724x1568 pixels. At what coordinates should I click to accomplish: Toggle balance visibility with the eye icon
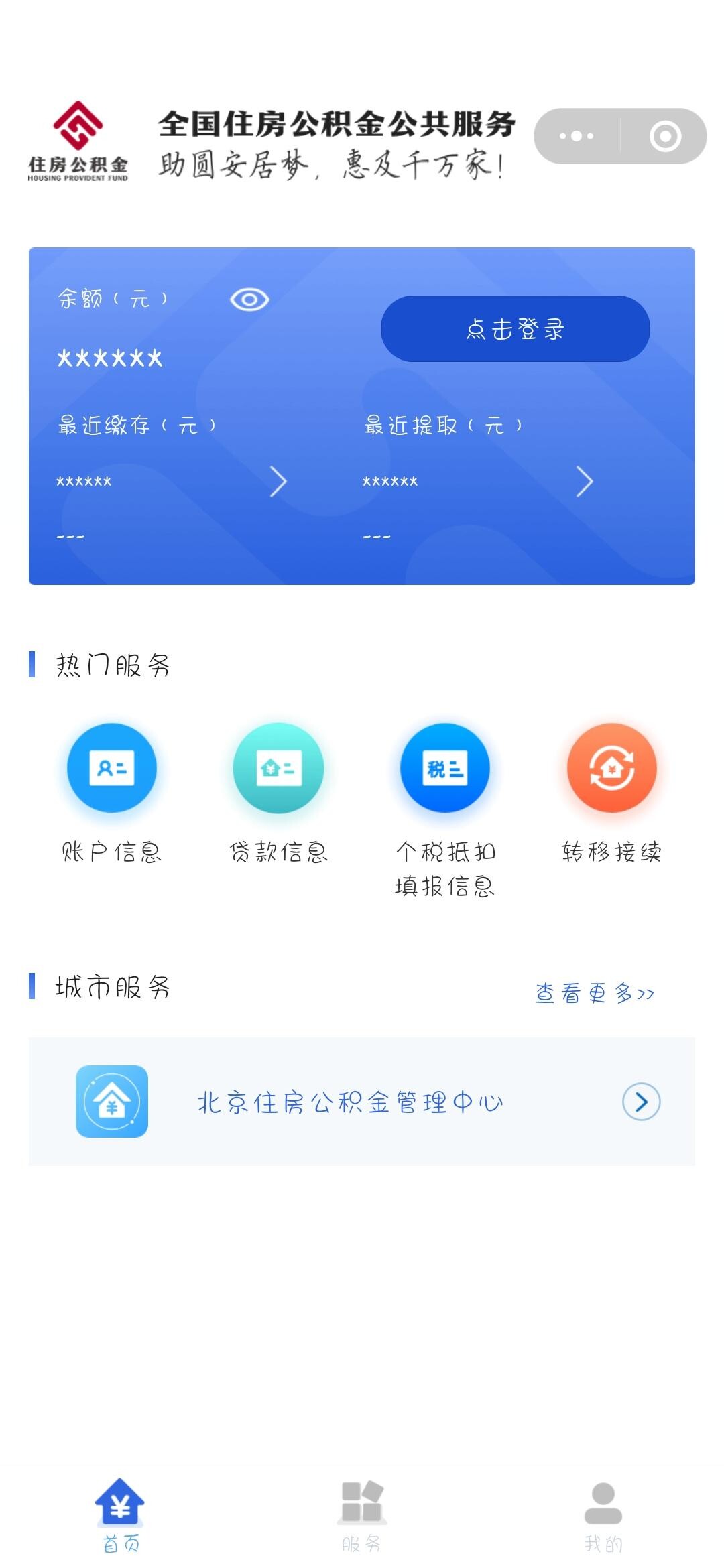pos(249,300)
